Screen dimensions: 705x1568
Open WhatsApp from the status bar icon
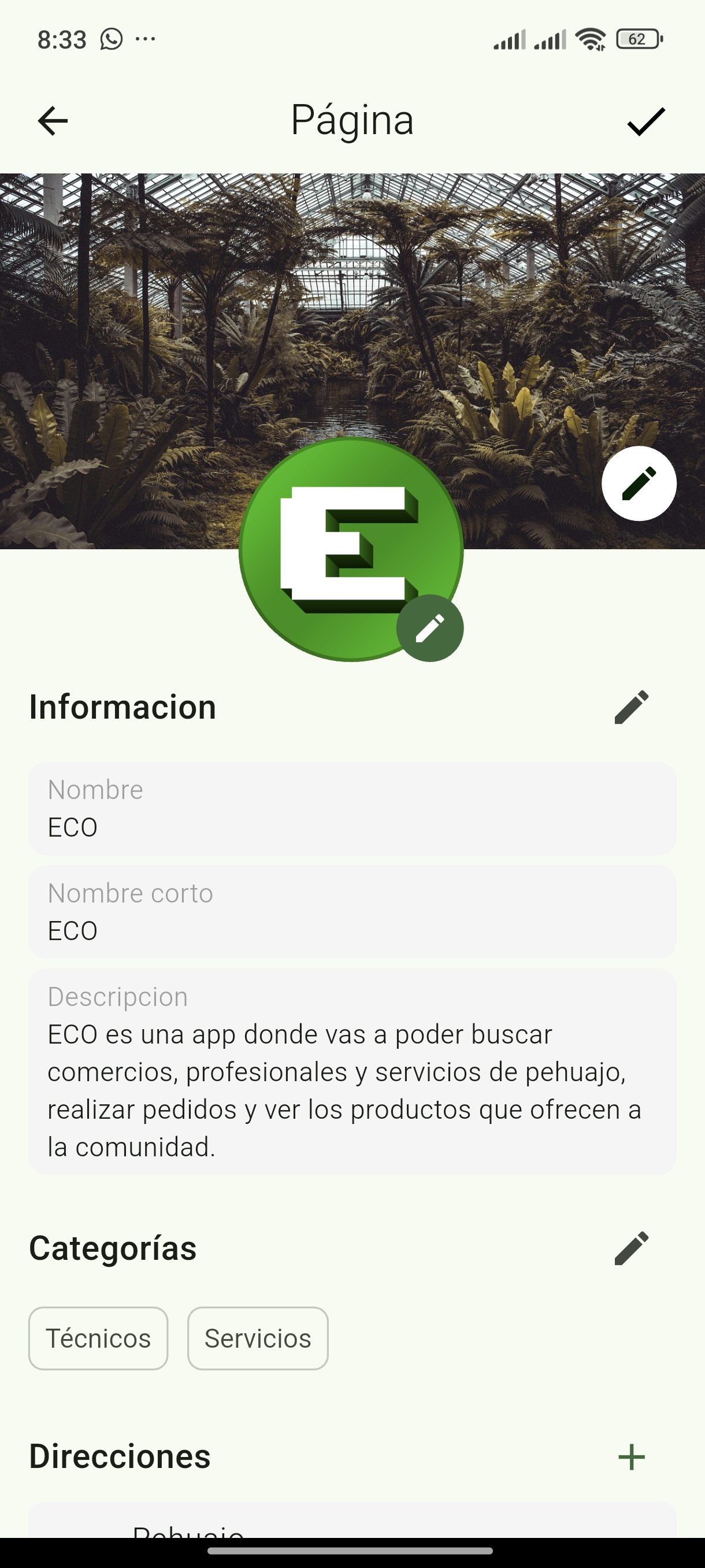point(111,39)
